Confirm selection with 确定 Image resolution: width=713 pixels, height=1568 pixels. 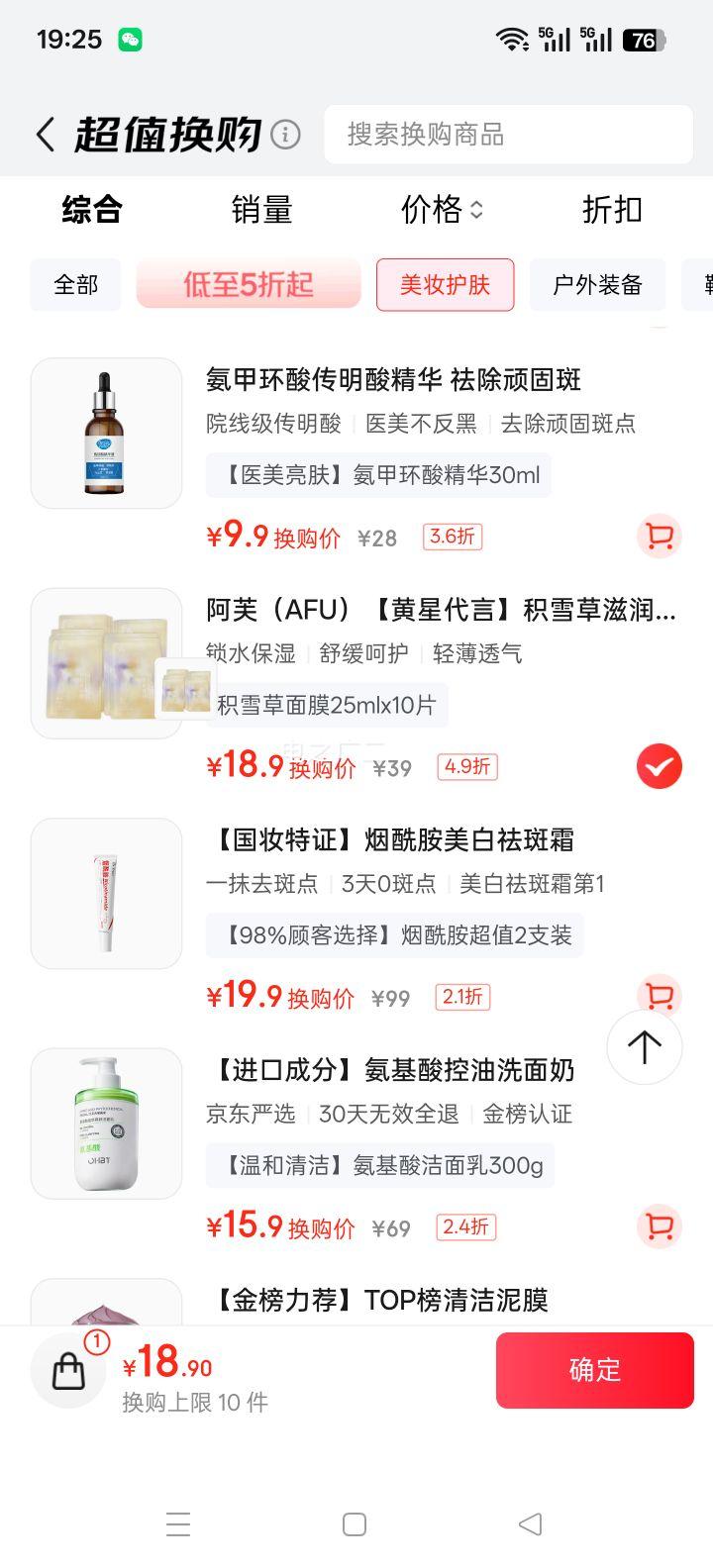(x=594, y=1370)
